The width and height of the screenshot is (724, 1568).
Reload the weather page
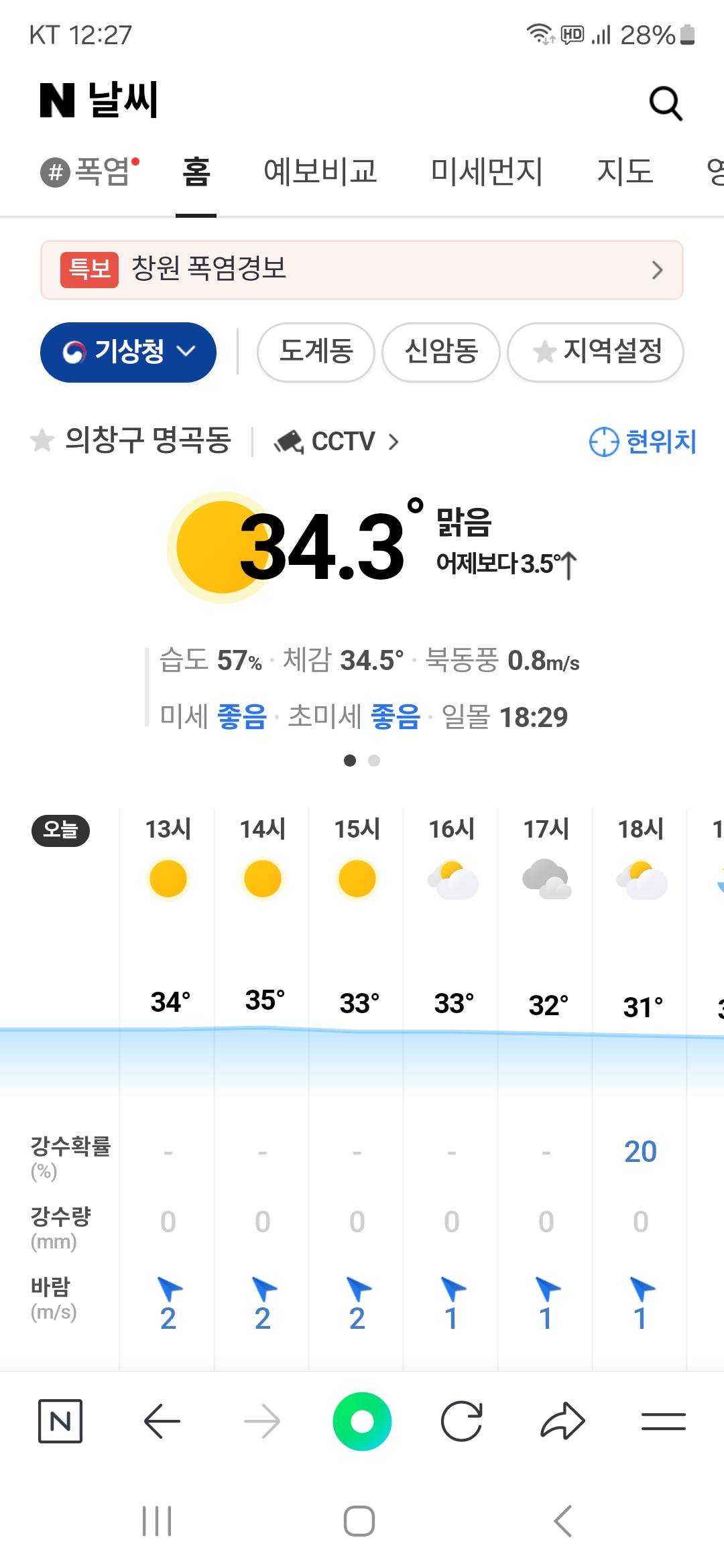coord(462,1421)
